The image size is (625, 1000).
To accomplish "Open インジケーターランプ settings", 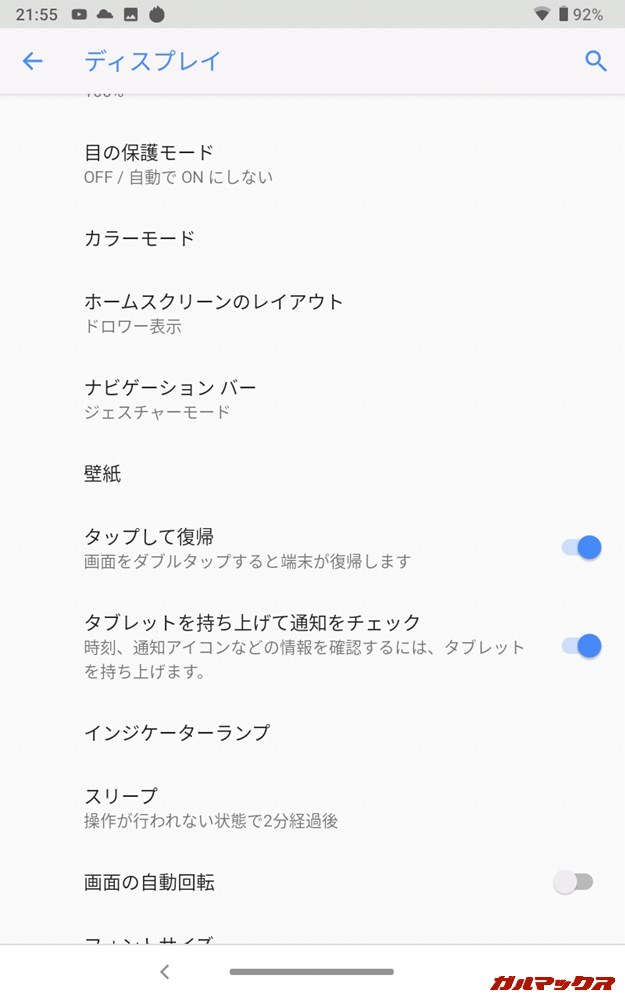I will [177, 732].
